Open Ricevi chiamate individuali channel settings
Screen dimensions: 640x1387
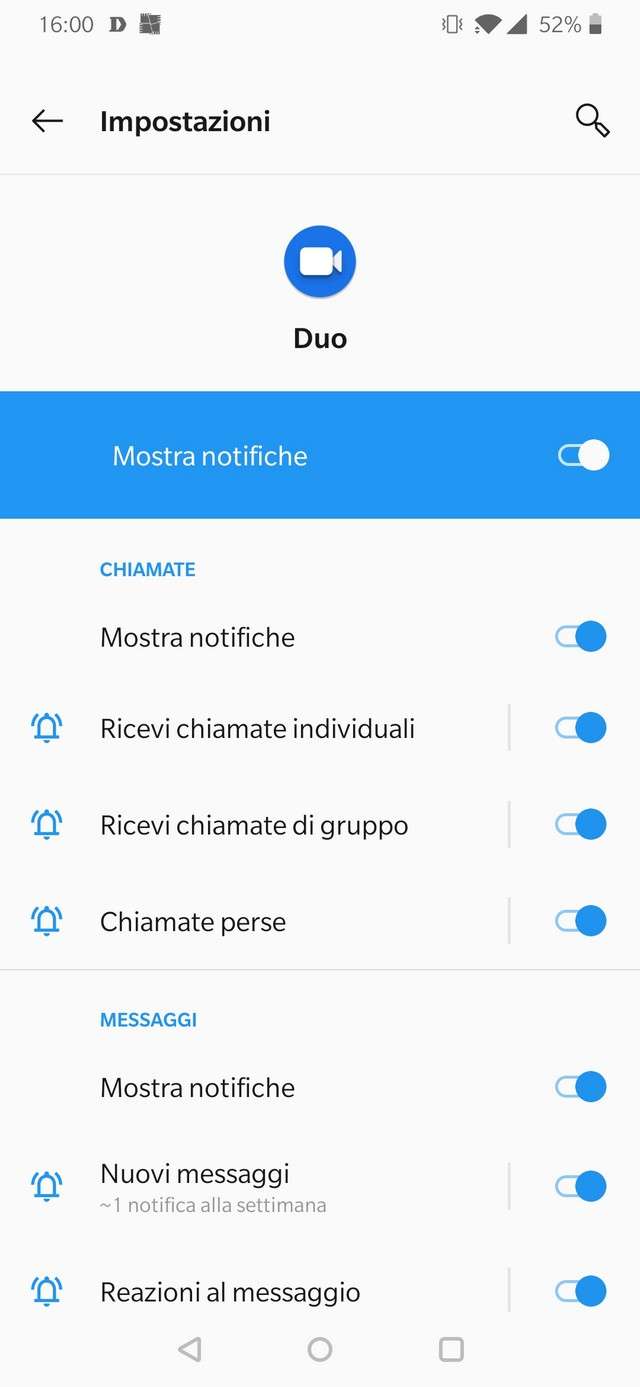coord(257,728)
